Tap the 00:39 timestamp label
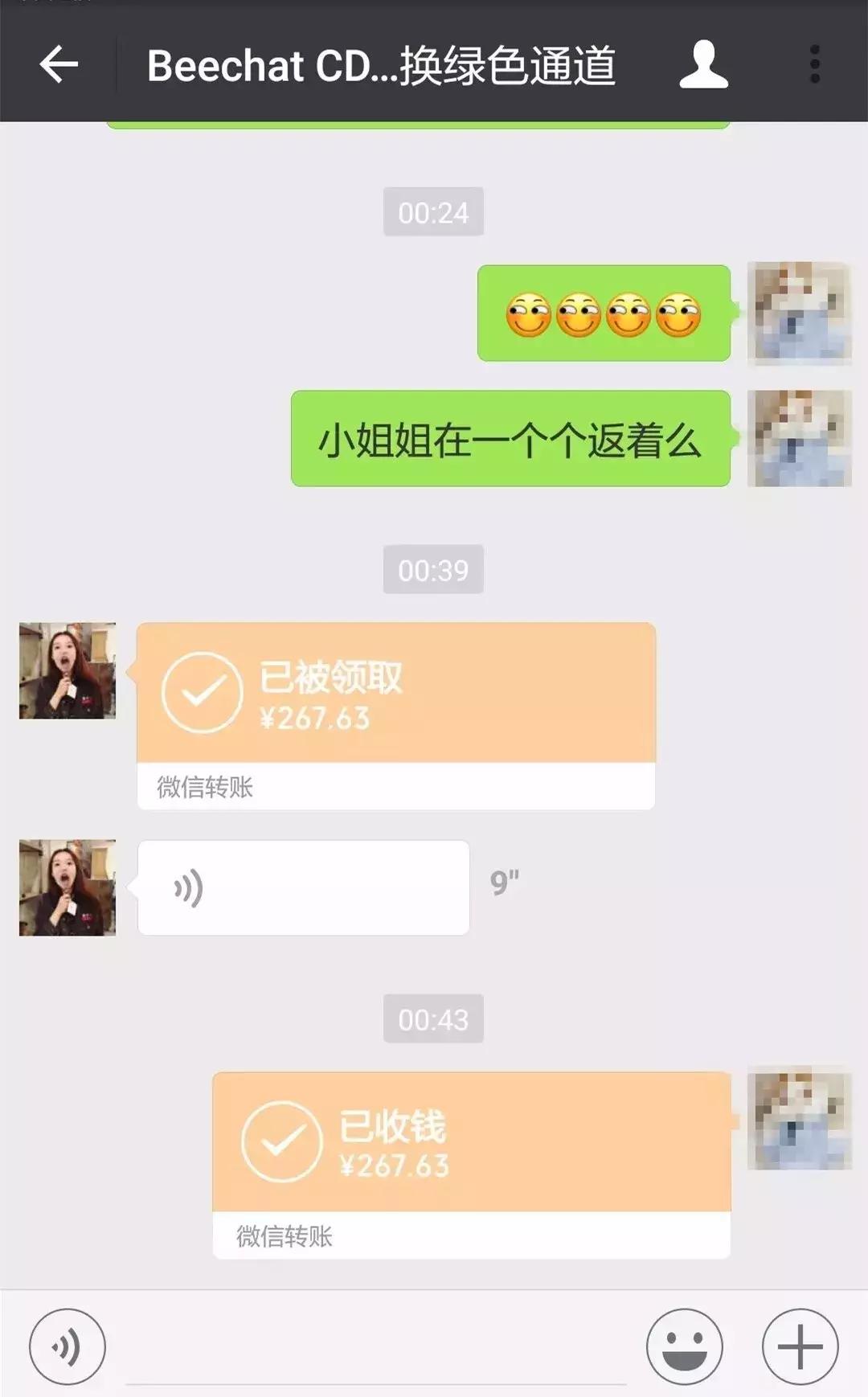 [x=433, y=567]
